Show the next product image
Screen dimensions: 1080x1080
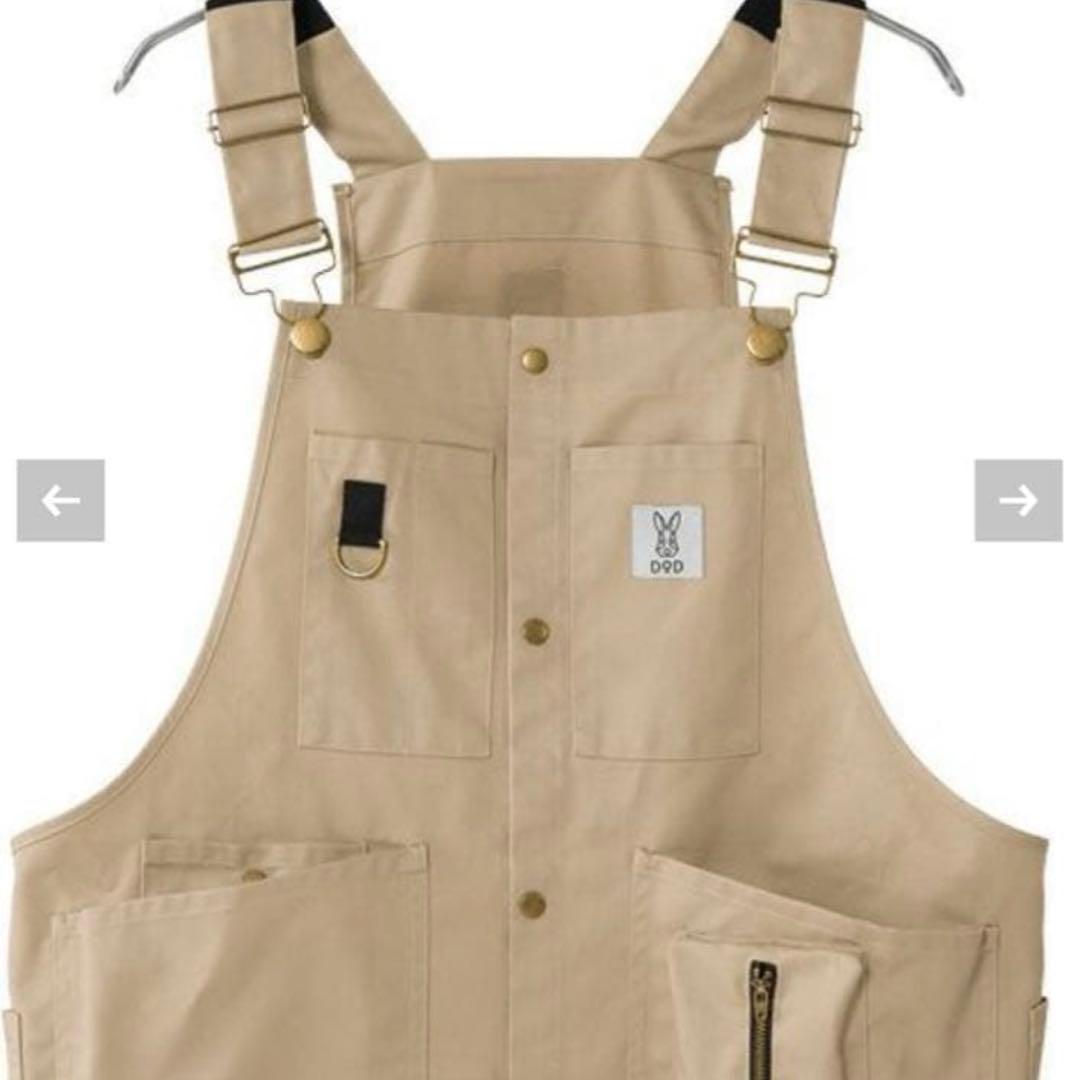click(1018, 500)
